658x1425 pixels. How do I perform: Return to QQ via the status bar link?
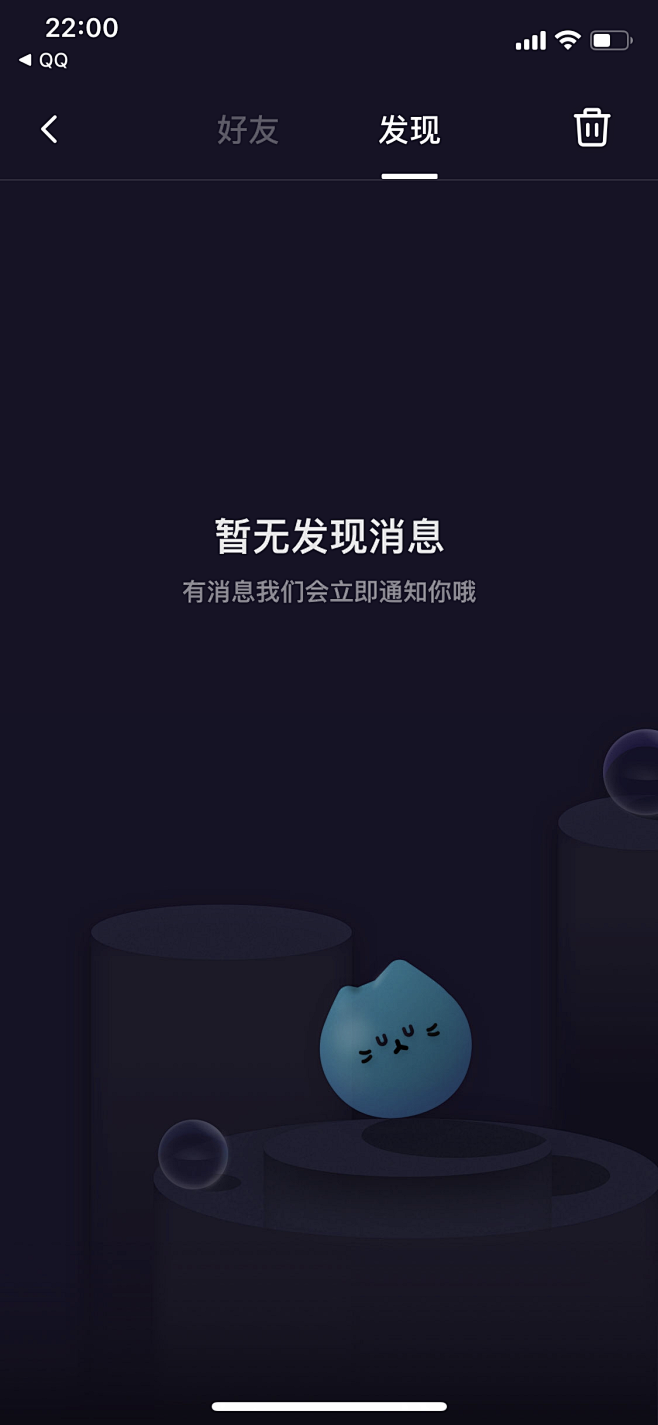coord(43,60)
